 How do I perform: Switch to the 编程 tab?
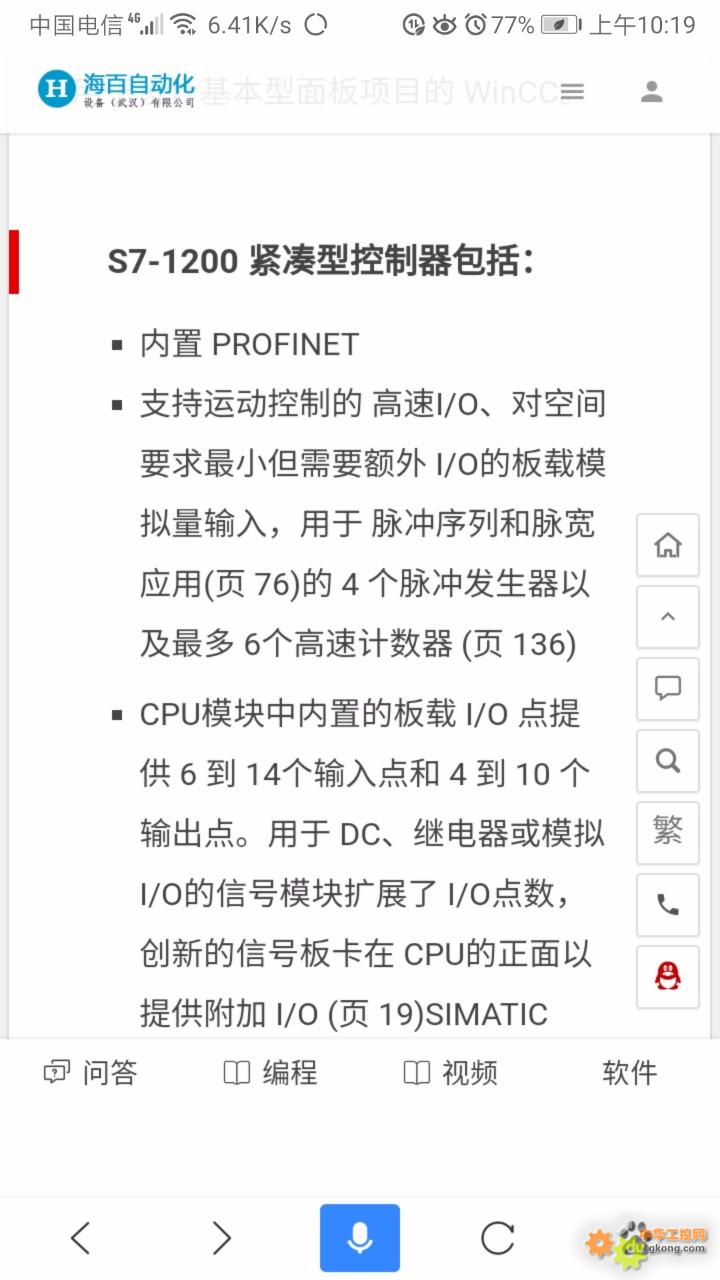[x=270, y=1073]
